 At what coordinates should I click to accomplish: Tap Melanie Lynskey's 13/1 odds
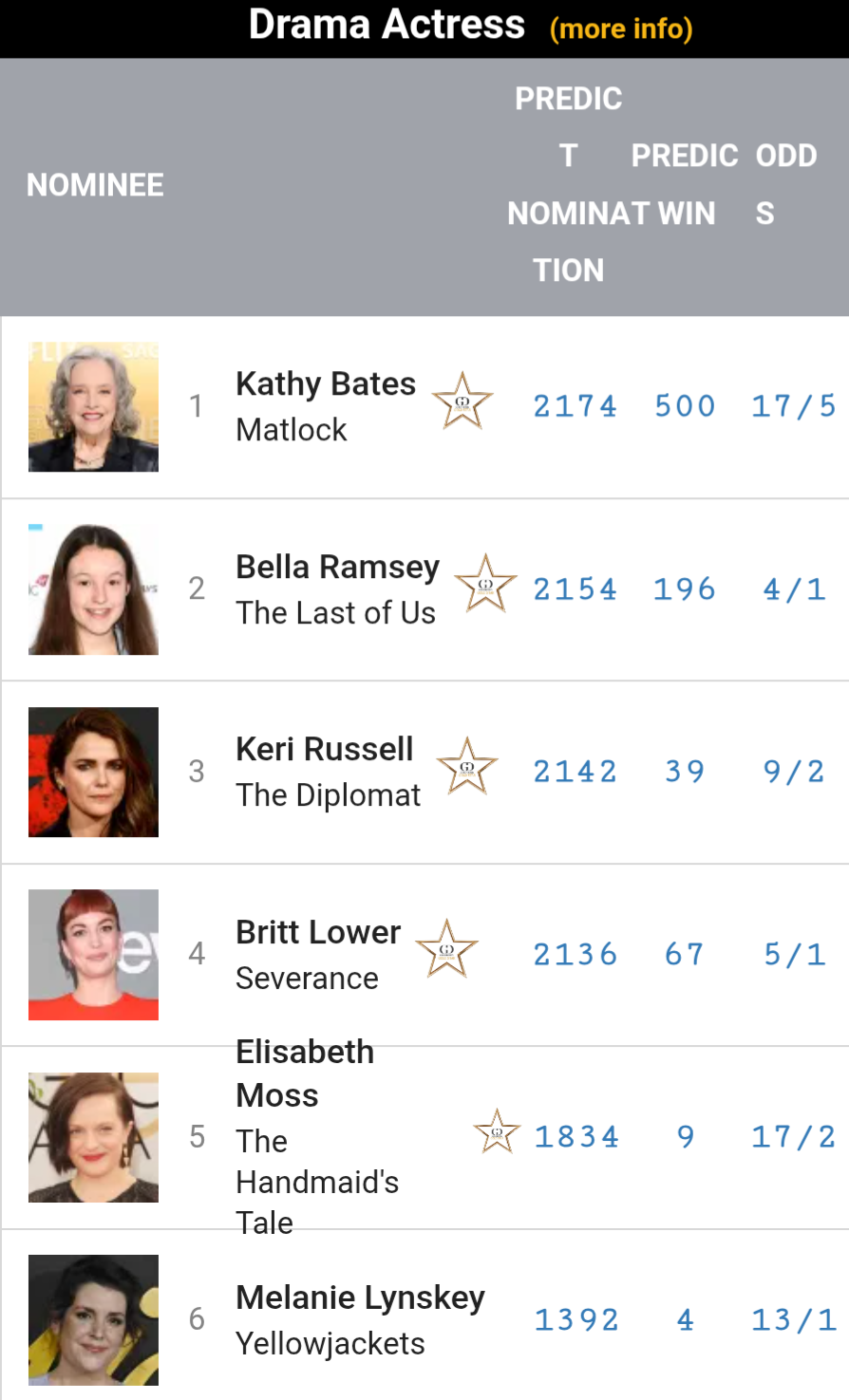click(x=794, y=1320)
